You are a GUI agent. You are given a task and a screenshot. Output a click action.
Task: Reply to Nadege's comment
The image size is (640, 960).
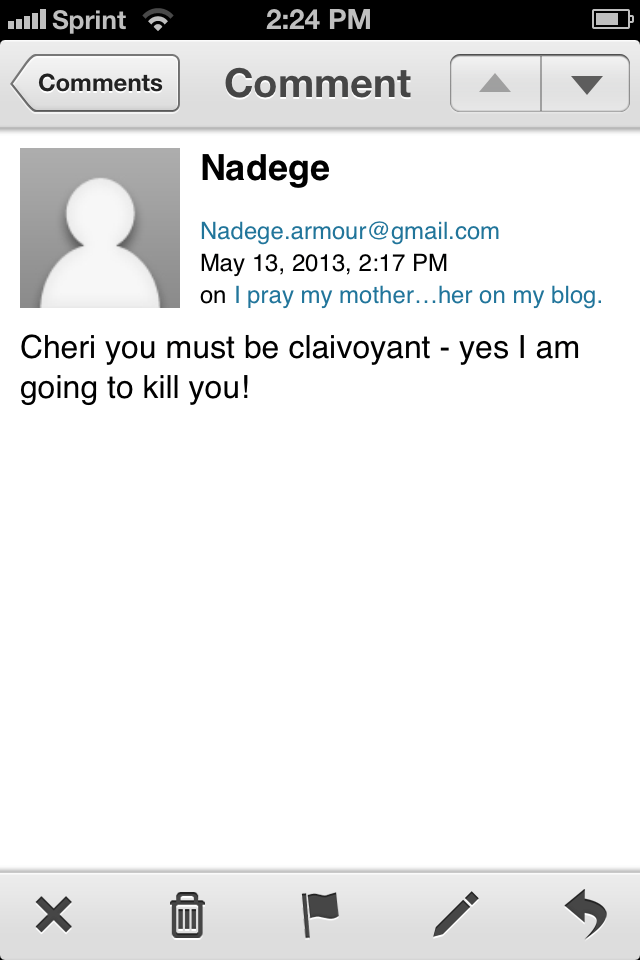click(x=585, y=915)
